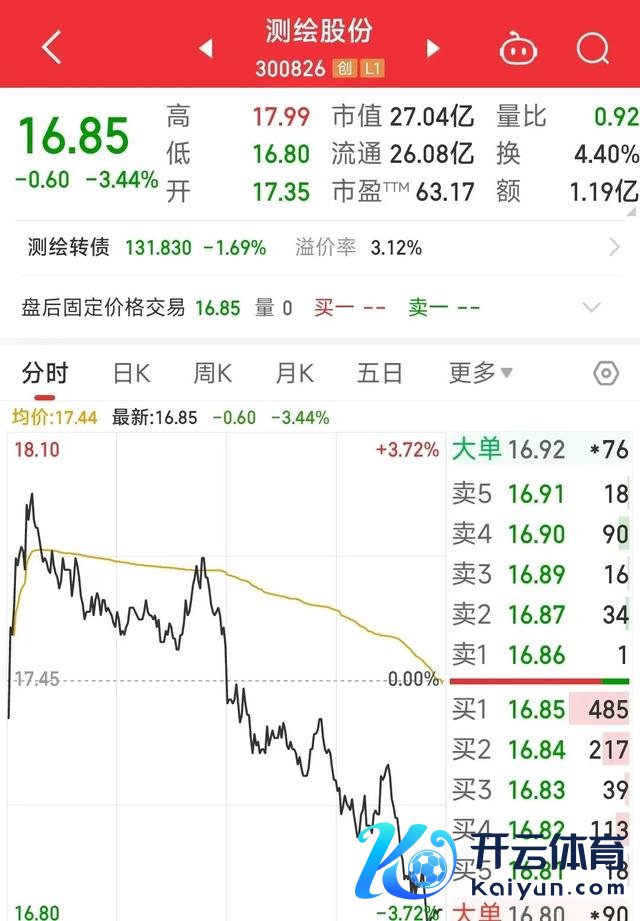Open stock search
The width and height of the screenshot is (640, 921).
click(x=593, y=47)
